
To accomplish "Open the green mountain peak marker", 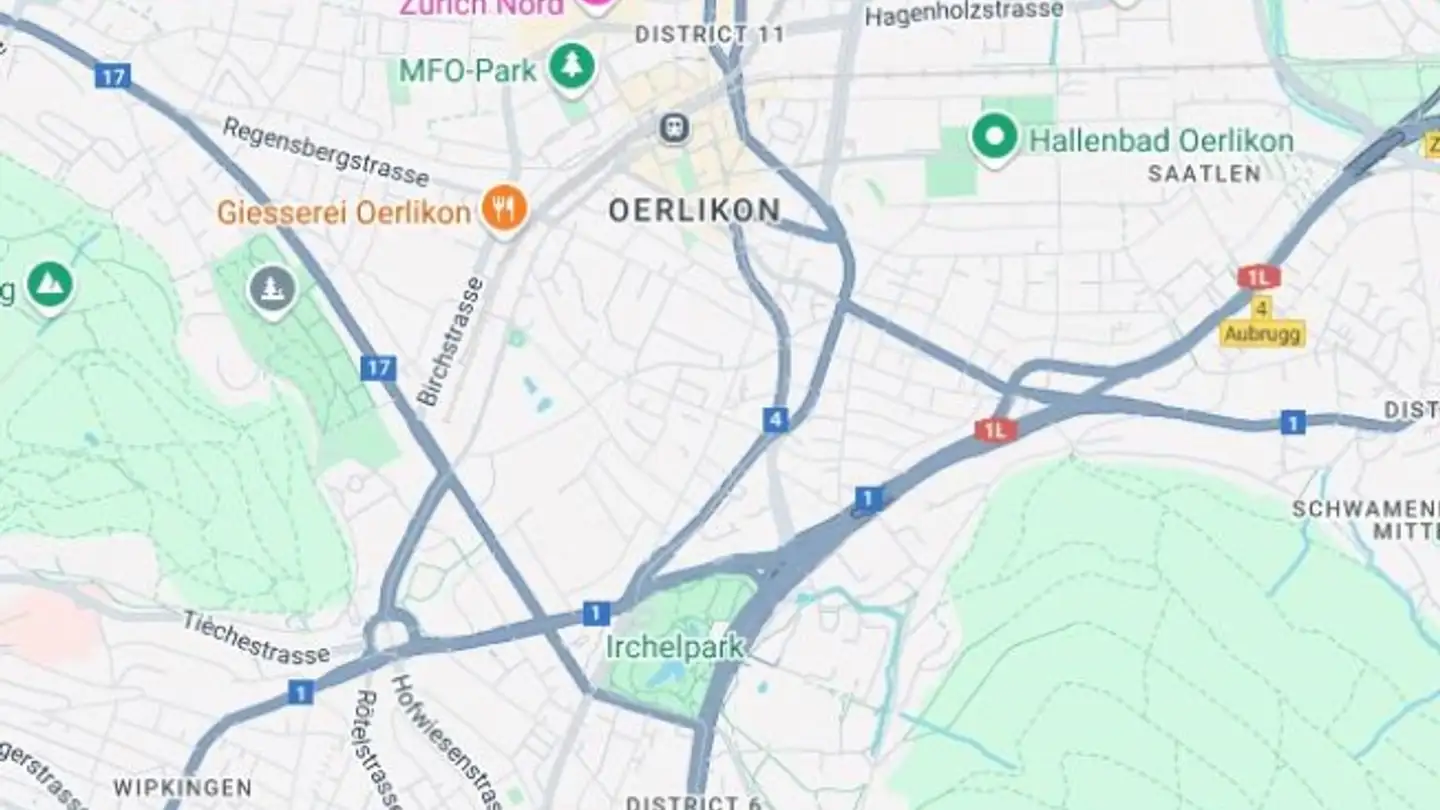I will click(x=49, y=284).
